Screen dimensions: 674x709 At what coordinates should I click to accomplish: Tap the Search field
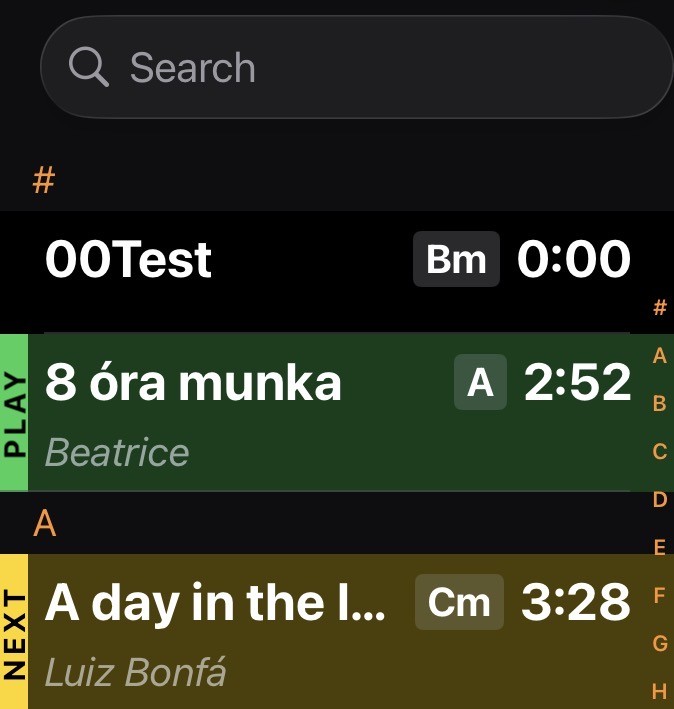355,68
